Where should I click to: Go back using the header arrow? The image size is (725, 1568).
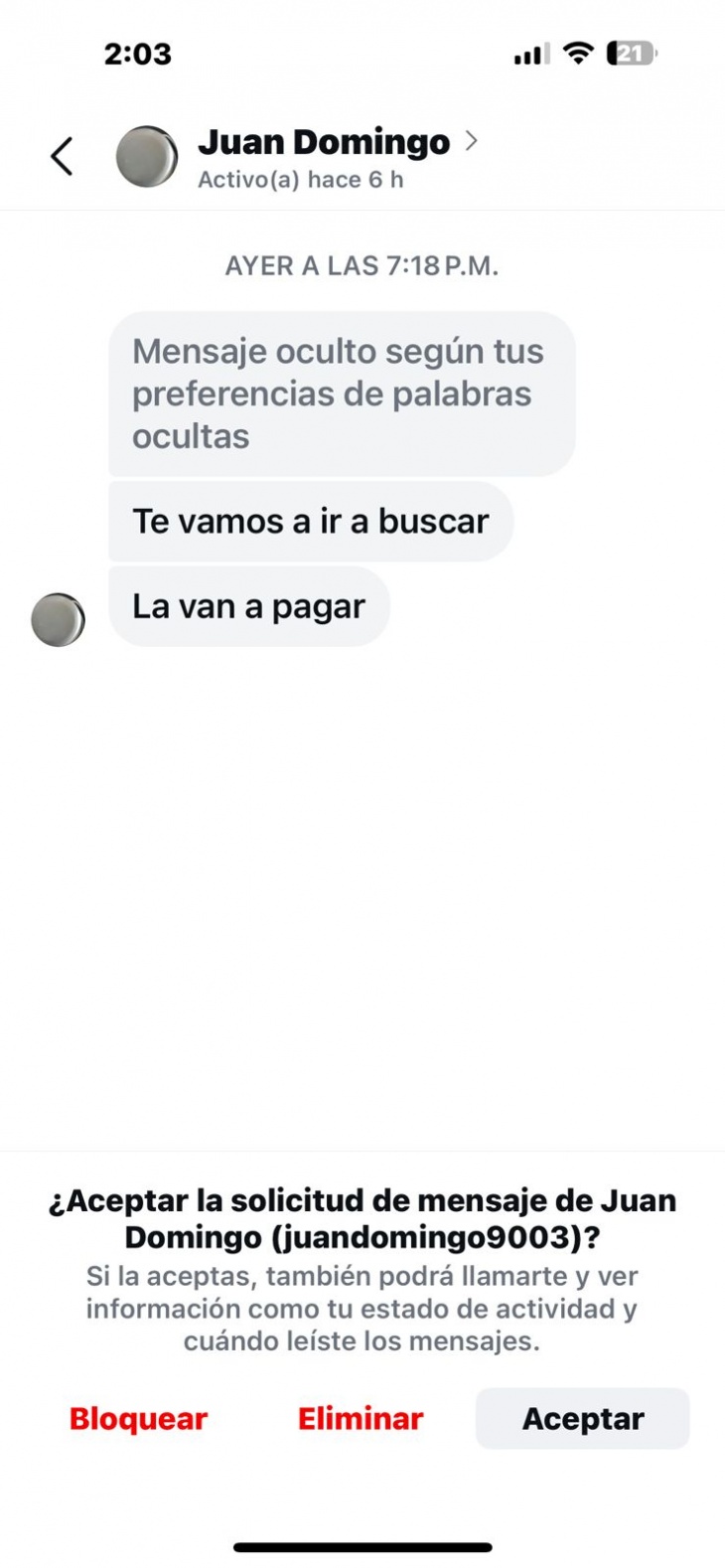click(x=62, y=157)
